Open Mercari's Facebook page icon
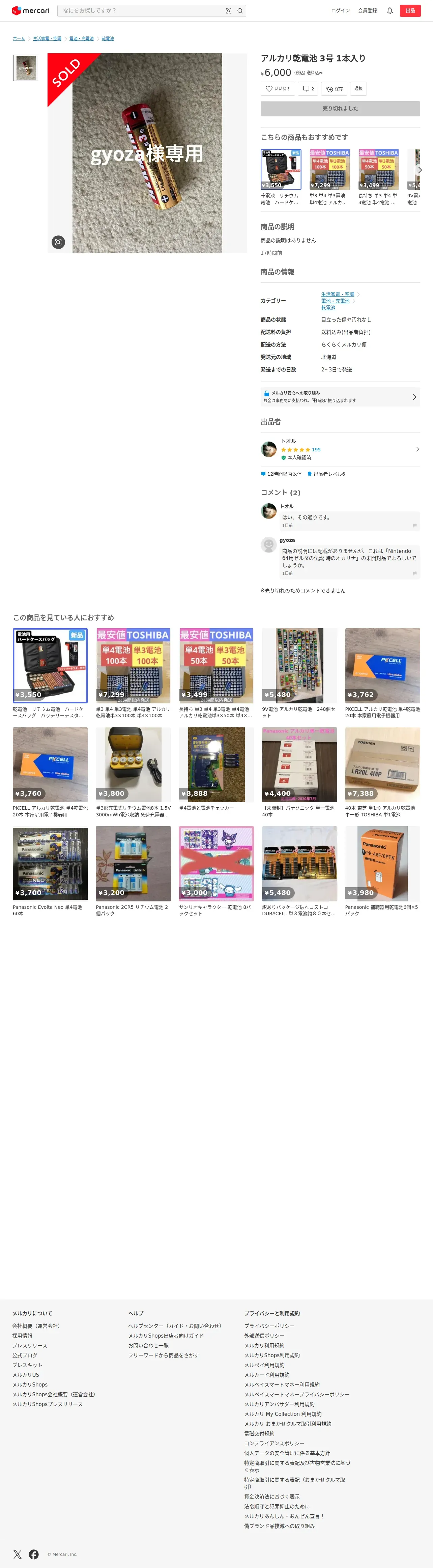This screenshot has width=433, height=1568. [x=34, y=1554]
